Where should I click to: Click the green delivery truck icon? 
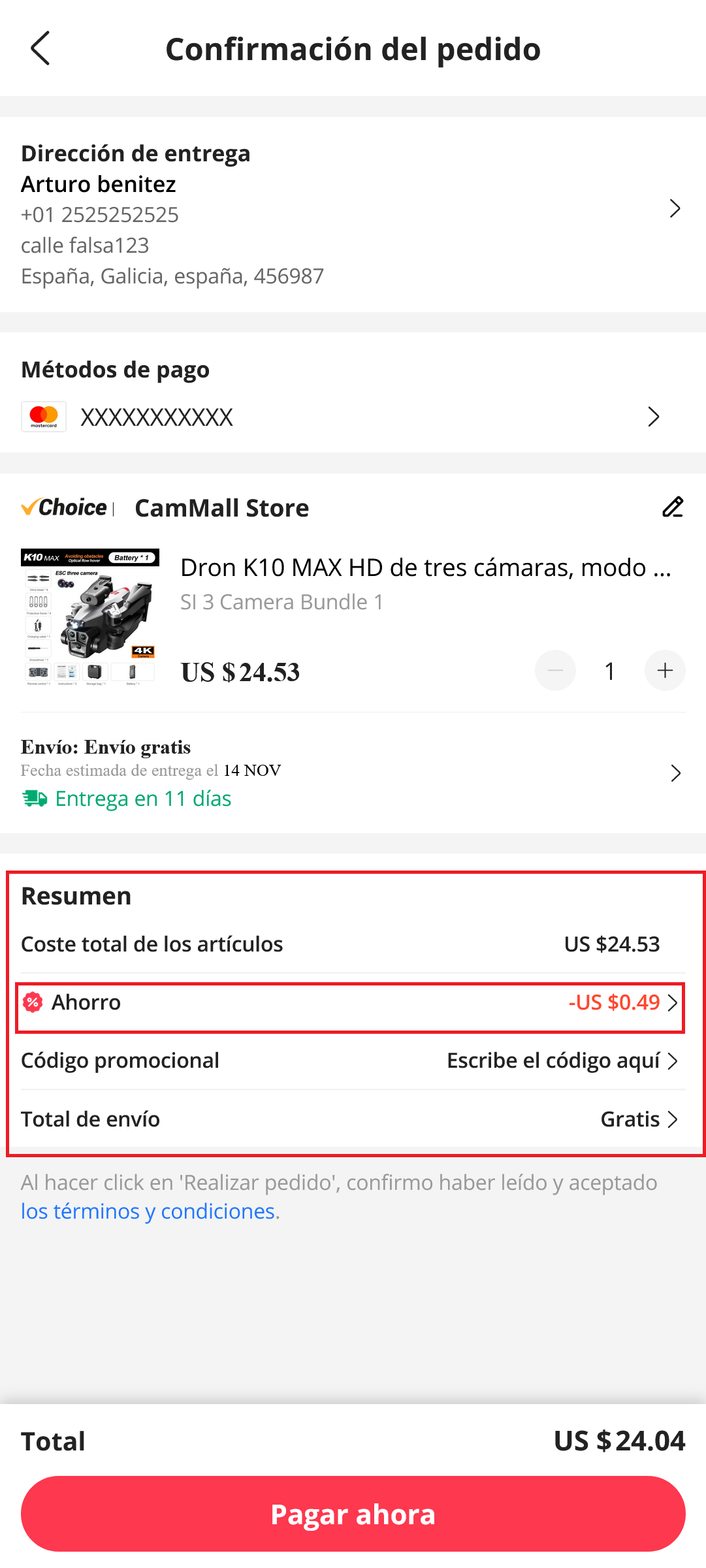[33, 798]
